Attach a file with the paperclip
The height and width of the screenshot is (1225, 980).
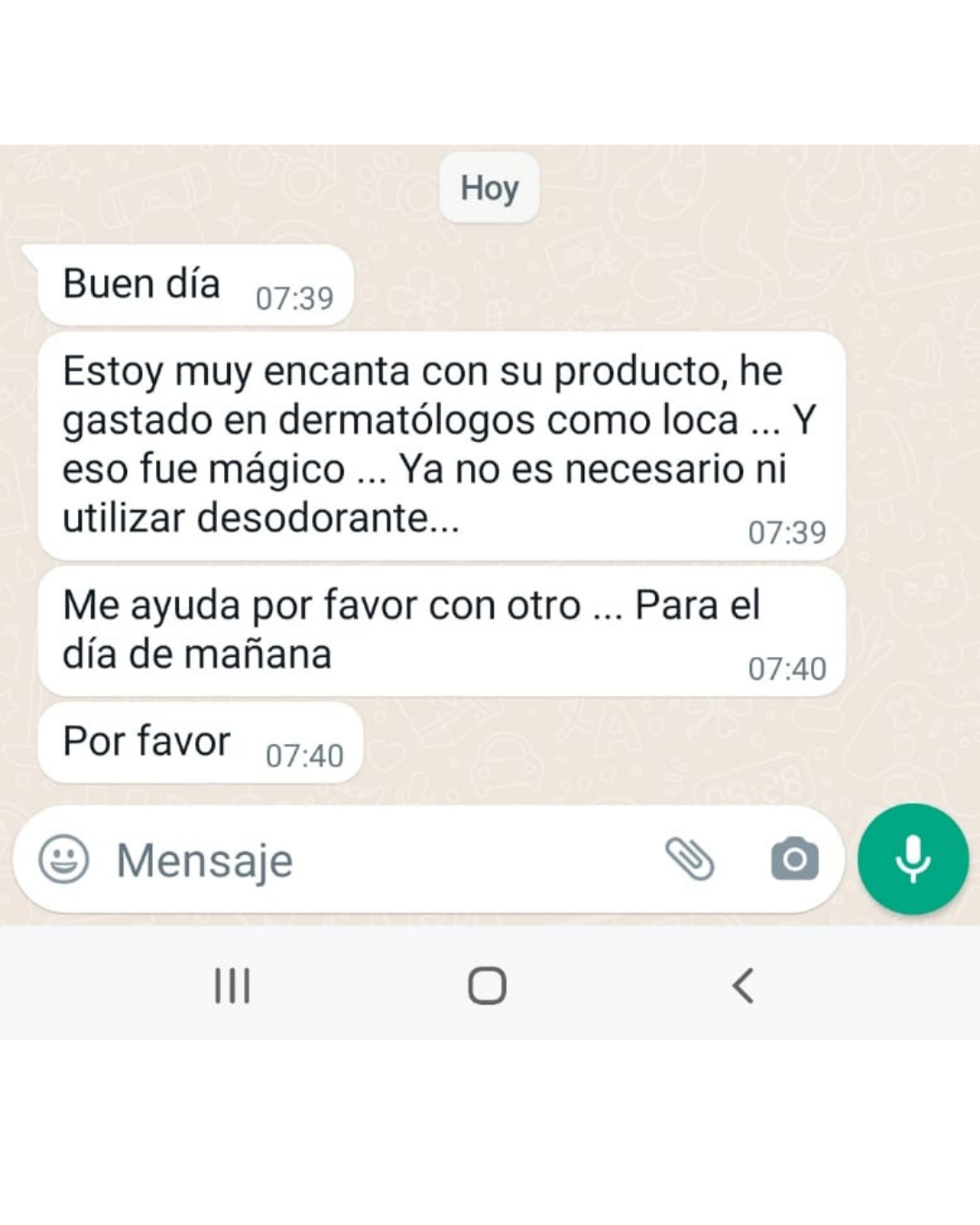690,858
